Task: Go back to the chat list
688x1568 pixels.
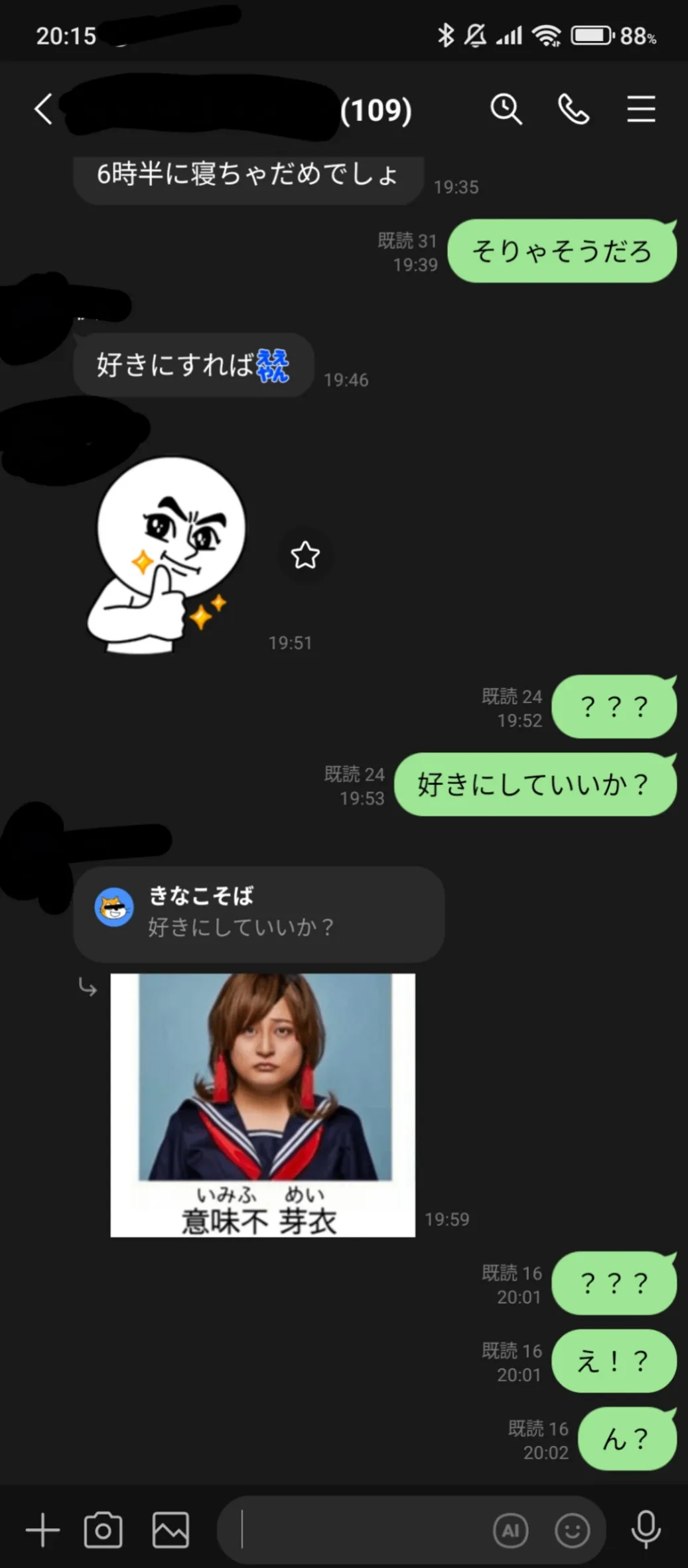Action: (x=44, y=109)
